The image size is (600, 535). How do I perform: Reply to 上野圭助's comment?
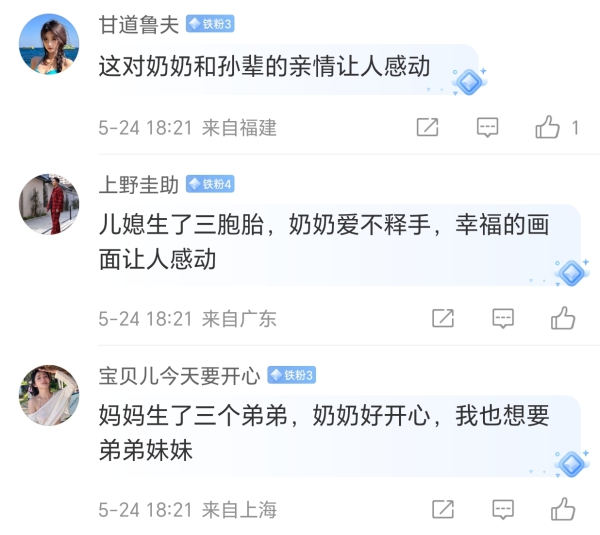[x=503, y=318]
